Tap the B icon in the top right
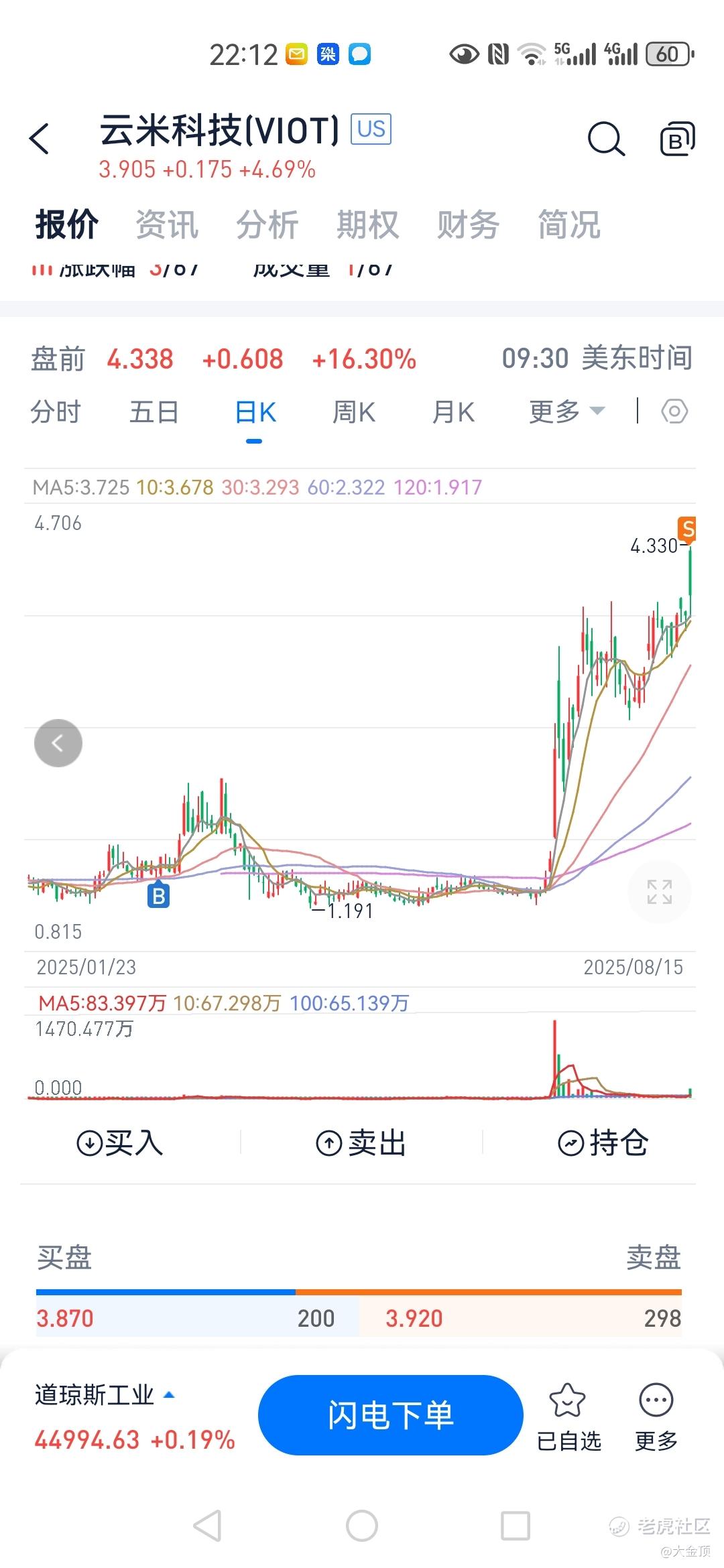 pos(677,139)
